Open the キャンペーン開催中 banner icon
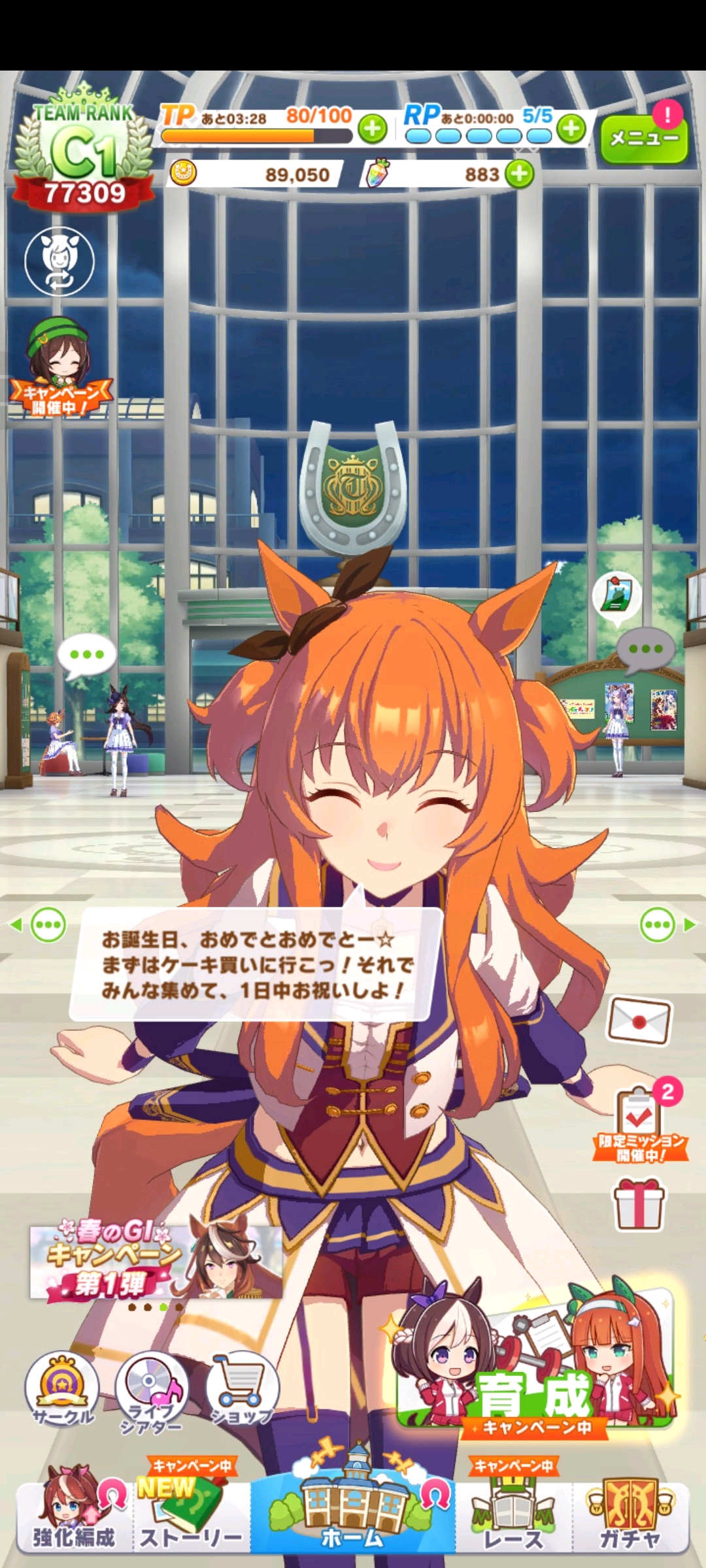 point(59,369)
